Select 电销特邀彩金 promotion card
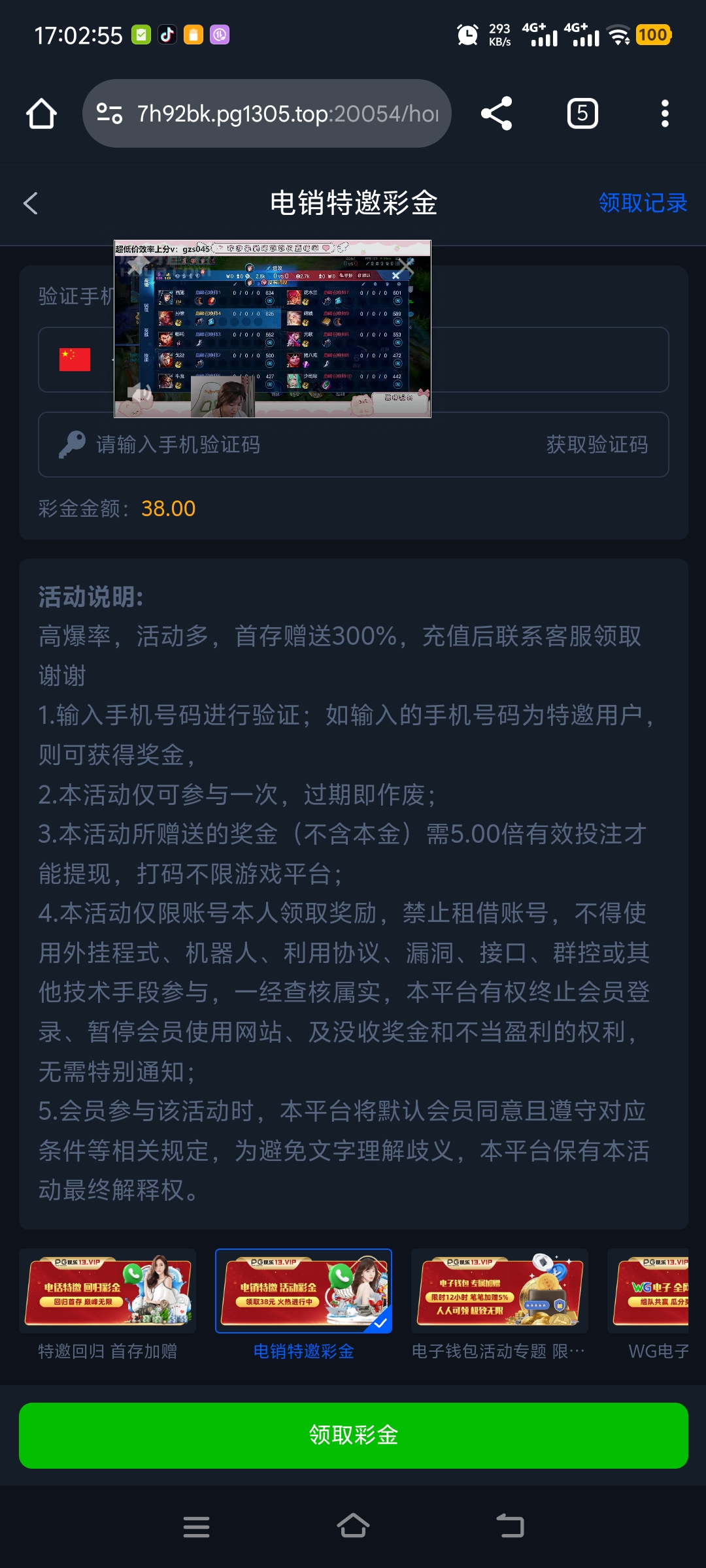Viewport: 706px width, 1568px height. tap(303, 1292)
